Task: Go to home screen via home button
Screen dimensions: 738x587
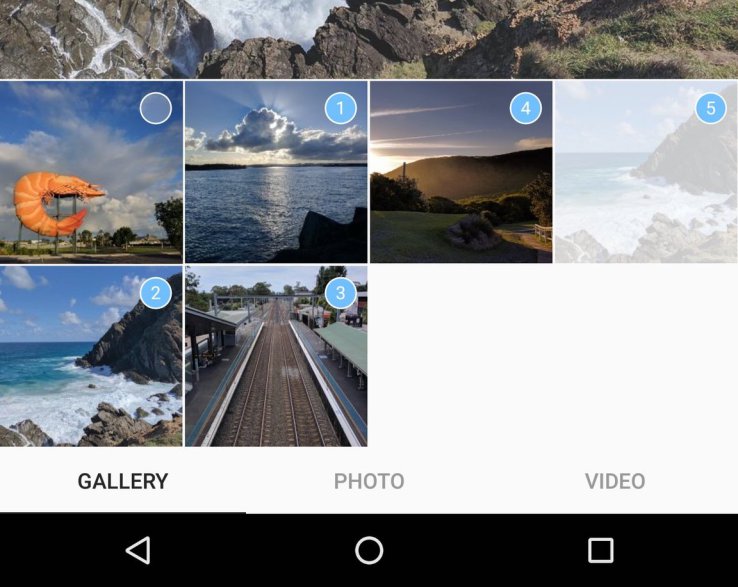Action: coord(369,550)
